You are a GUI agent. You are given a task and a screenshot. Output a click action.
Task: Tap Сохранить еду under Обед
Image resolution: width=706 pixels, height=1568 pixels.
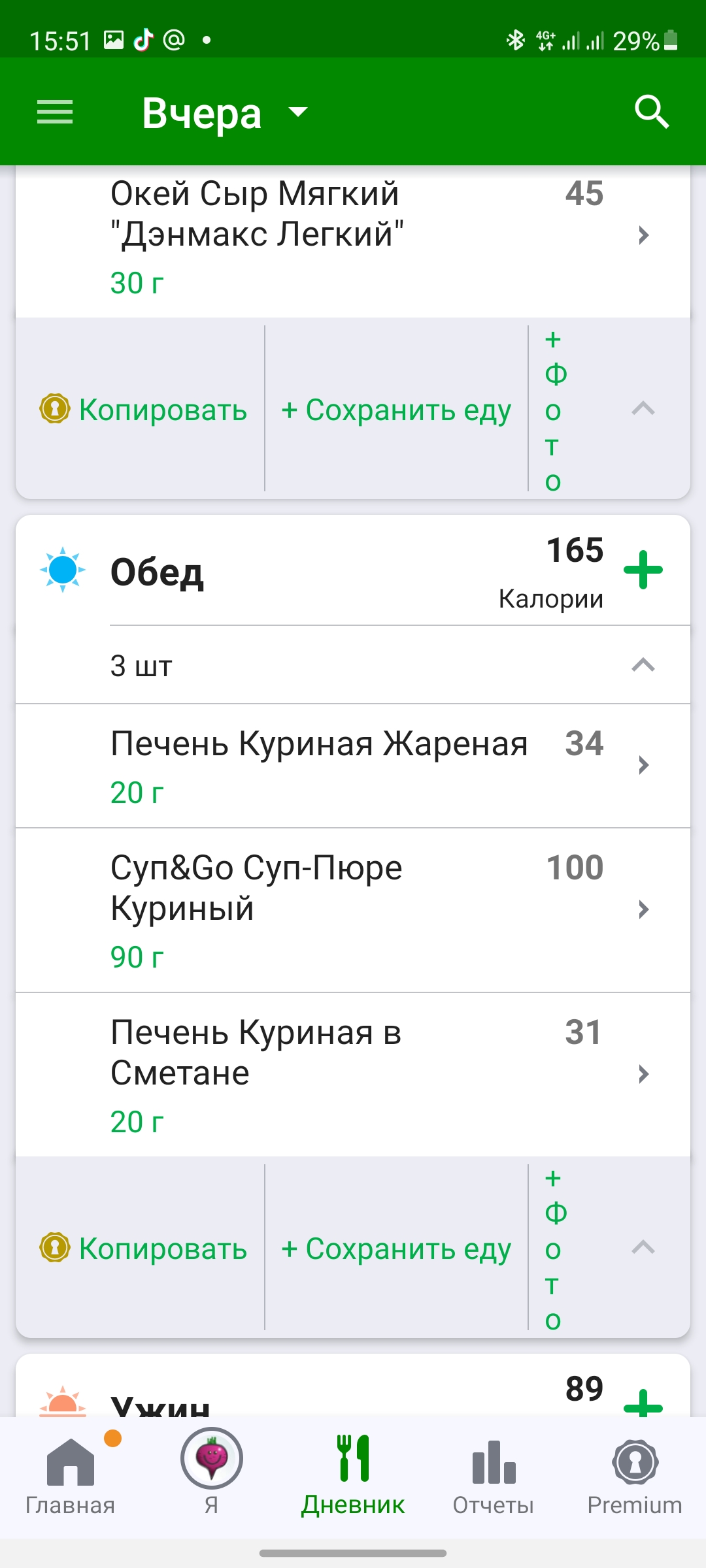click(396, 1249)
